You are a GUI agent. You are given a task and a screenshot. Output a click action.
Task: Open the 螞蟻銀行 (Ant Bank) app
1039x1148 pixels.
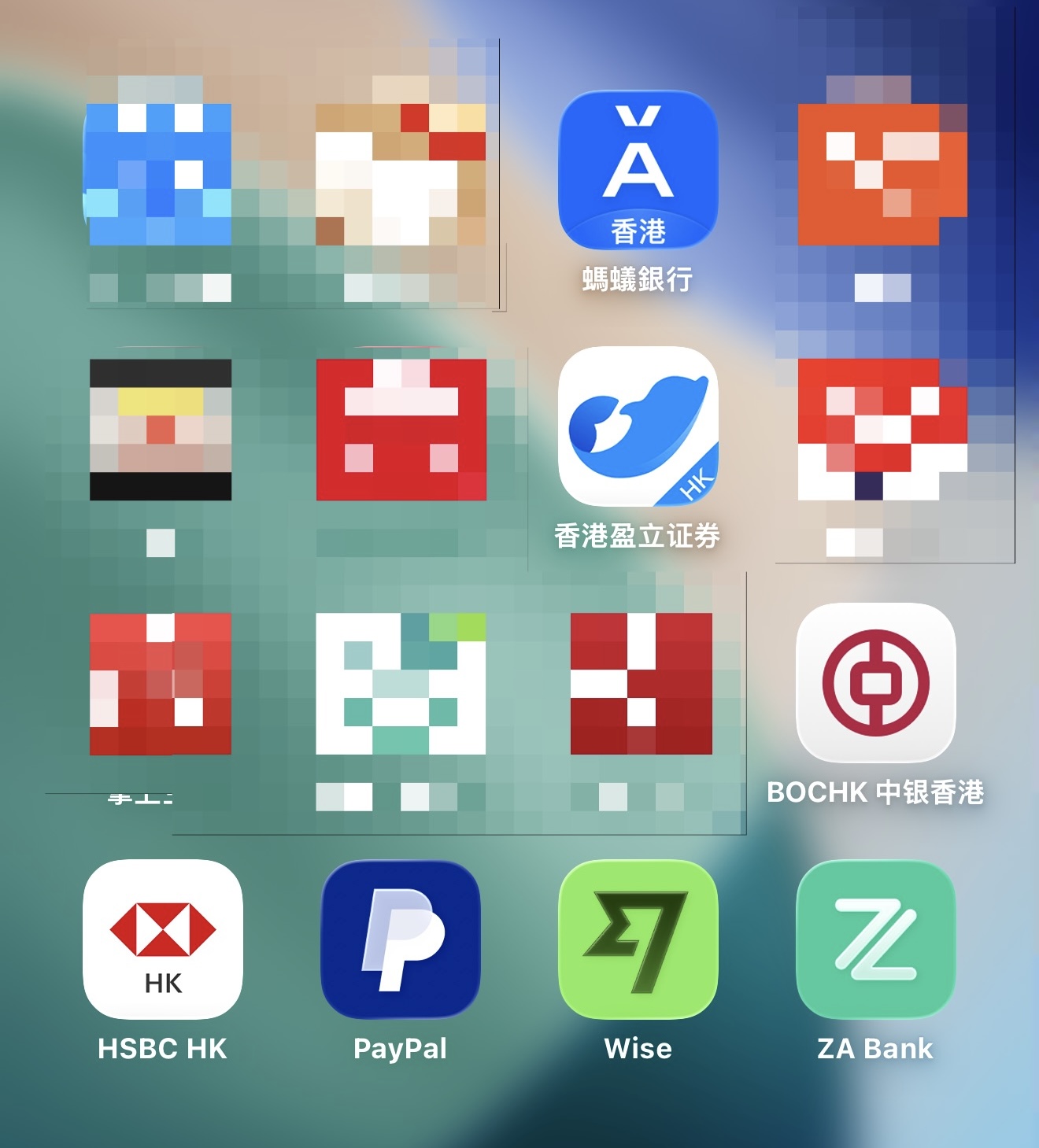tap(638, 170)
